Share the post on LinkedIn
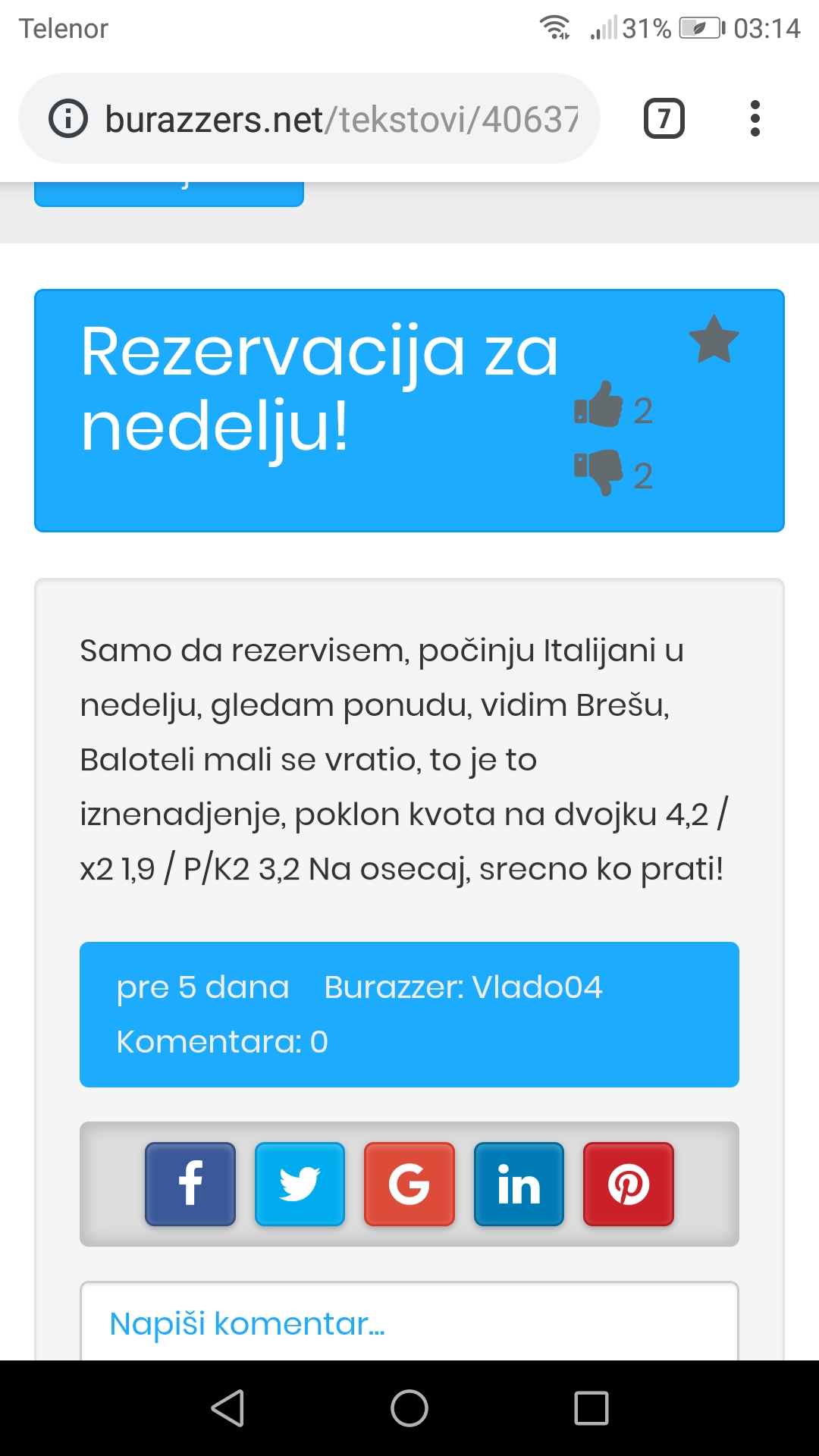 [519, 1184]
